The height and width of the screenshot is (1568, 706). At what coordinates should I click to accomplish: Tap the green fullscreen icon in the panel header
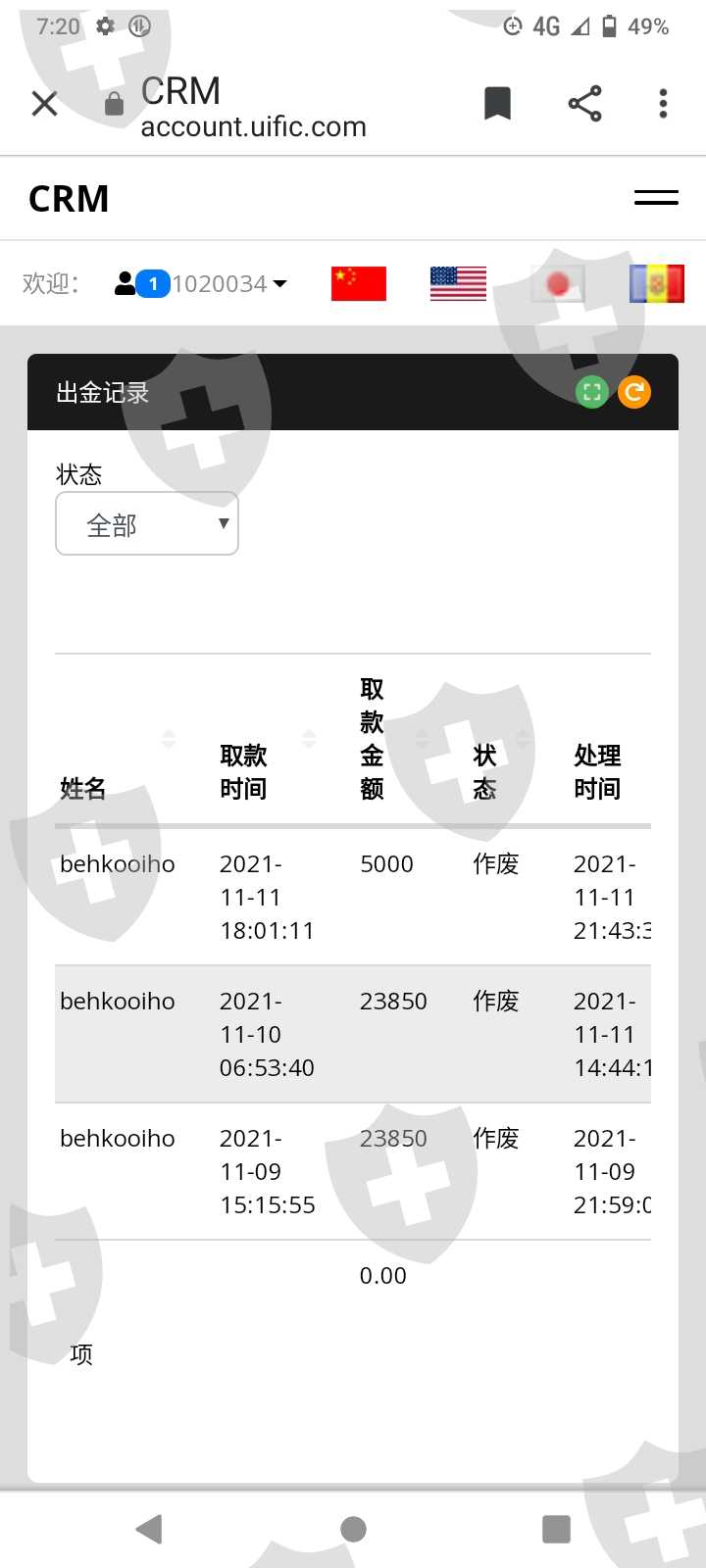point(592,392)
